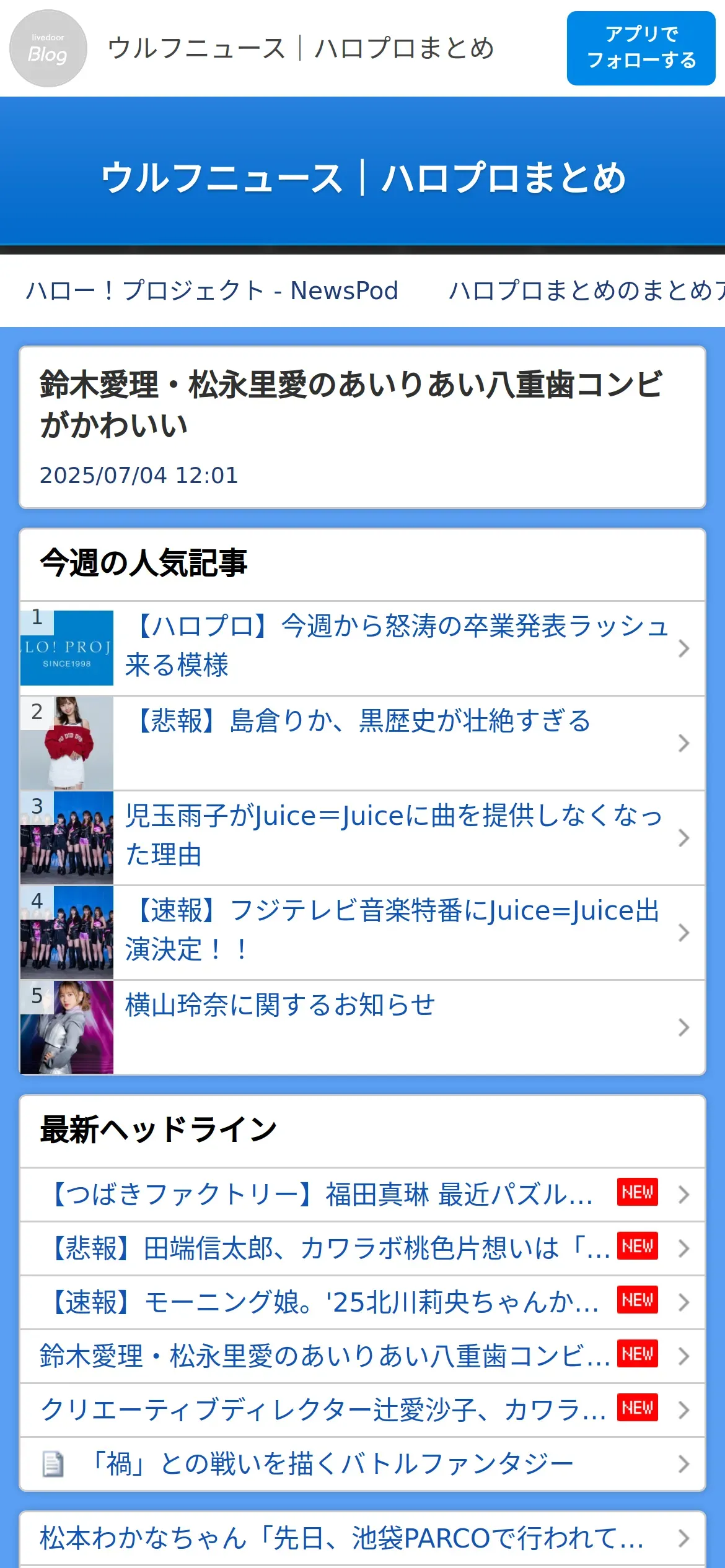725x1568 pixels.
Task: Open the 松本わかなちゃん 池袋PARCO row
Action: pos(342,1538)
